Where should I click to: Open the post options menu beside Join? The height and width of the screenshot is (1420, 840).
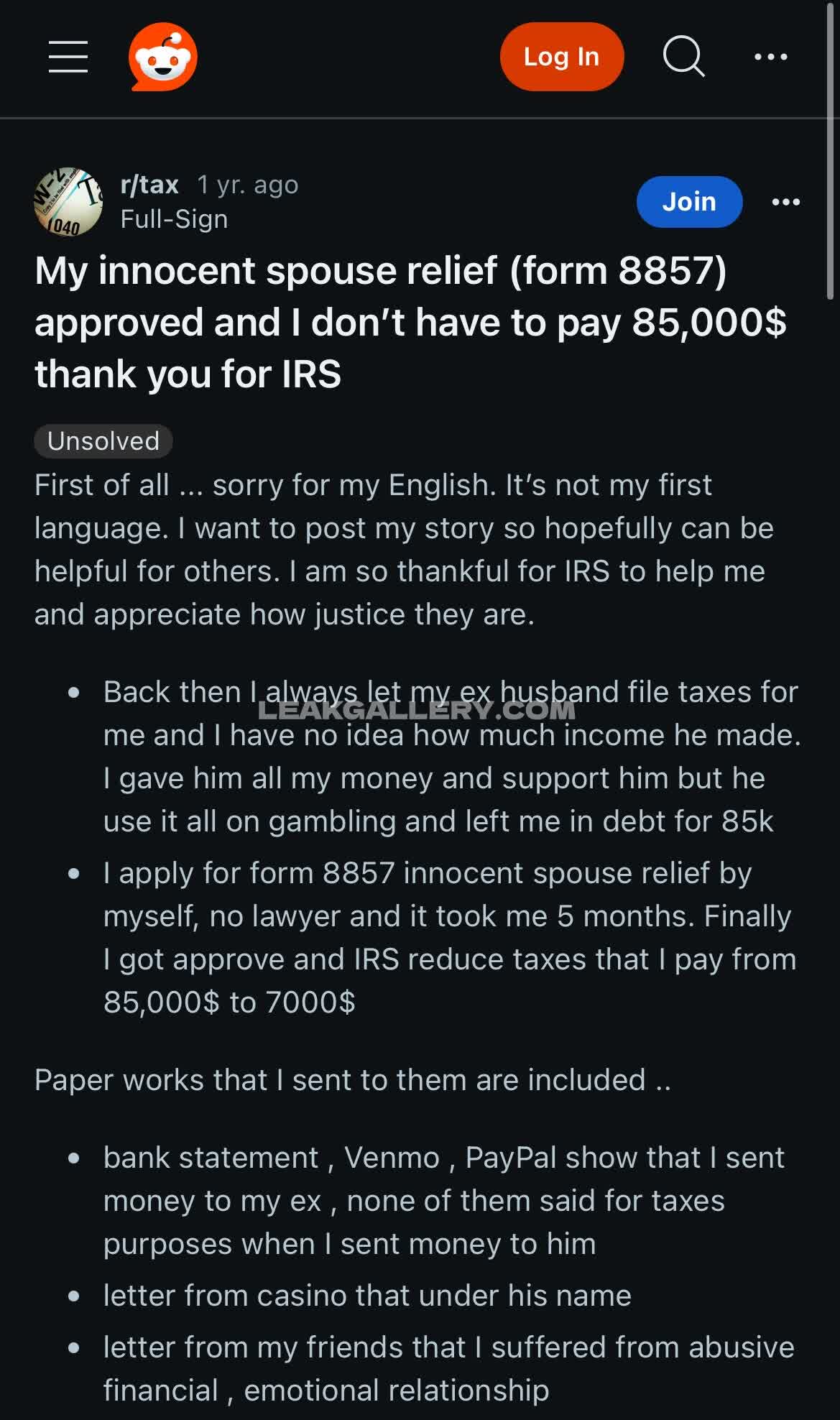point(785,202)
